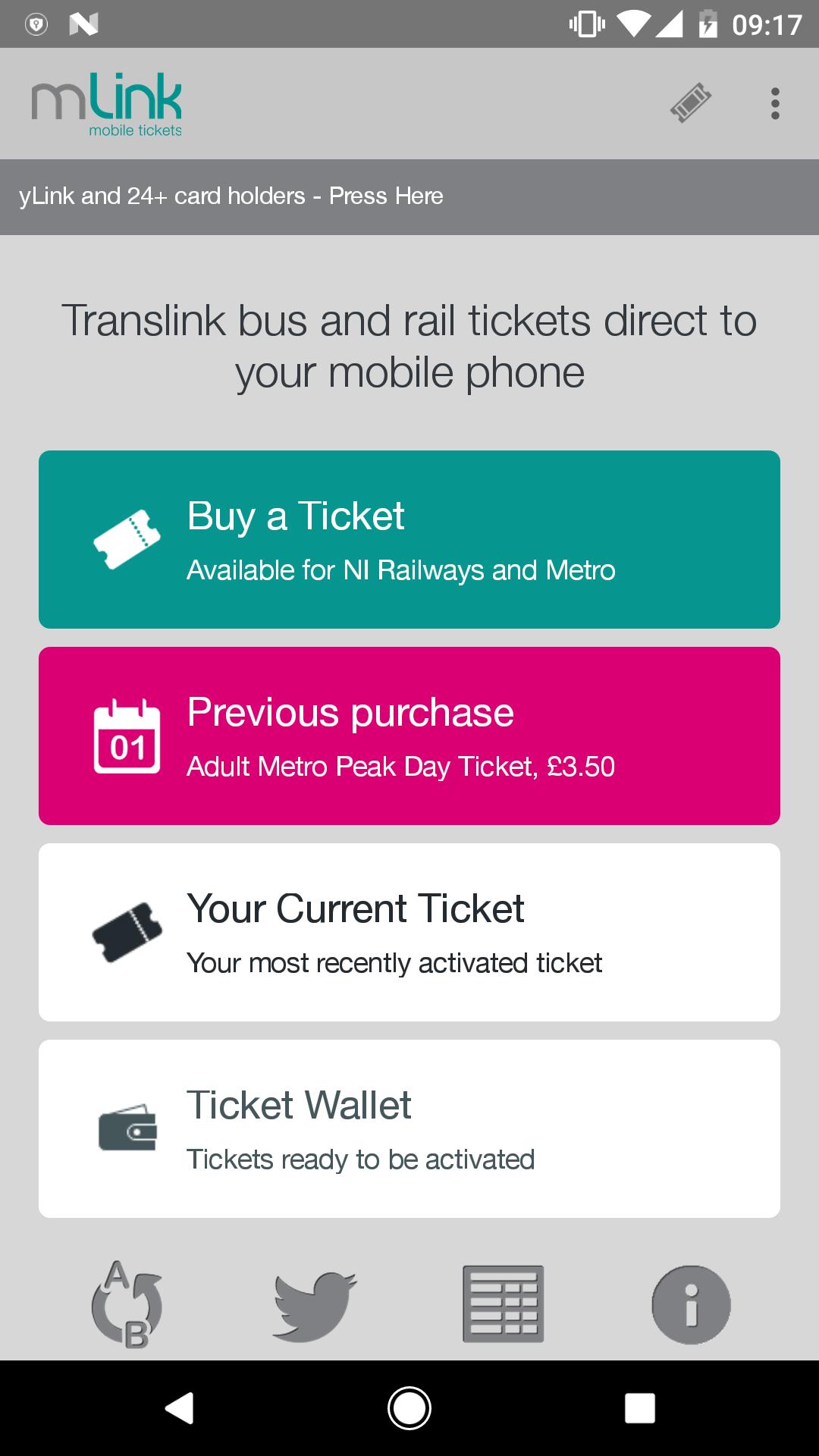The width and height of the screenshot is (819, 1456).
Task: Tap the mLink mobile tickets logo
Action: [x=106, y=102]
